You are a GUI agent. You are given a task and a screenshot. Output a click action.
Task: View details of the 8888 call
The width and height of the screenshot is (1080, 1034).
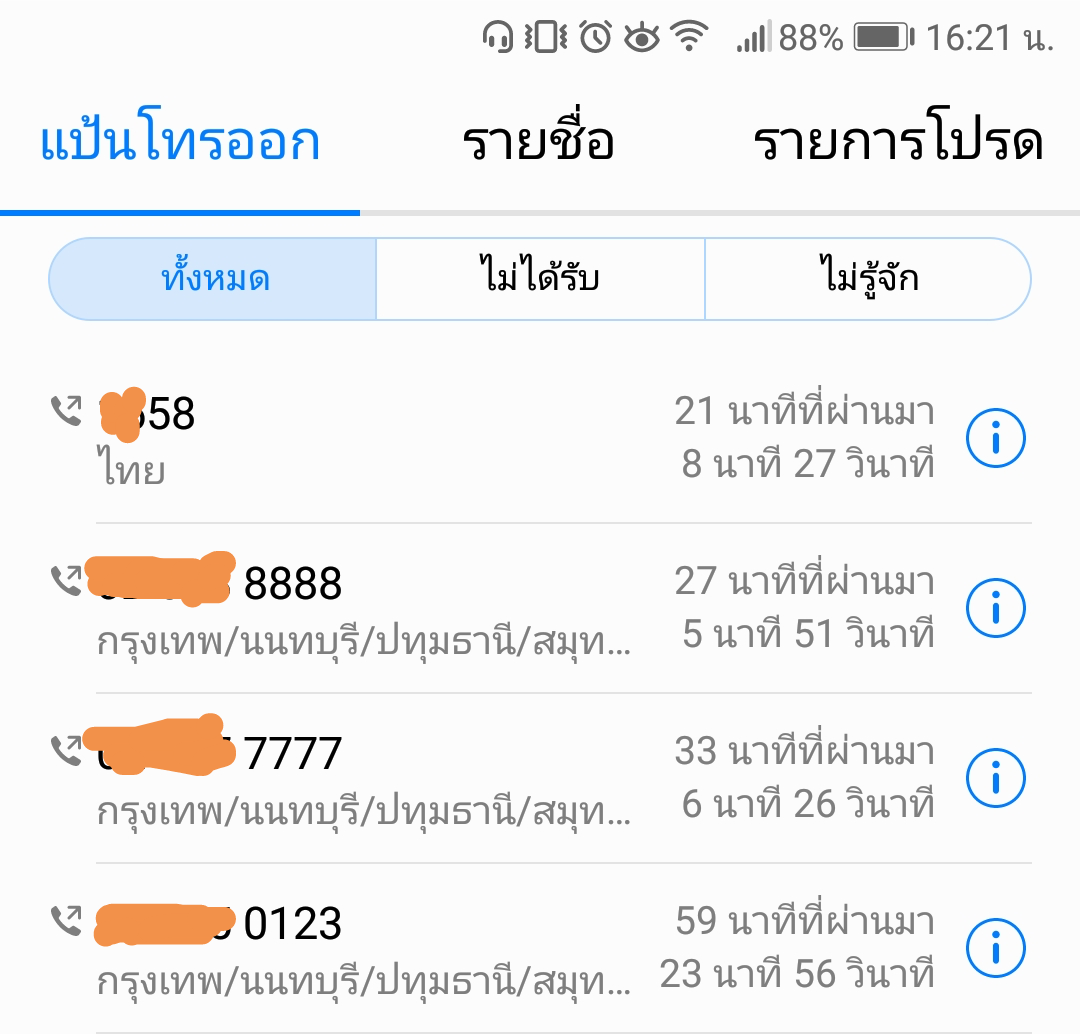click(996, 607)
